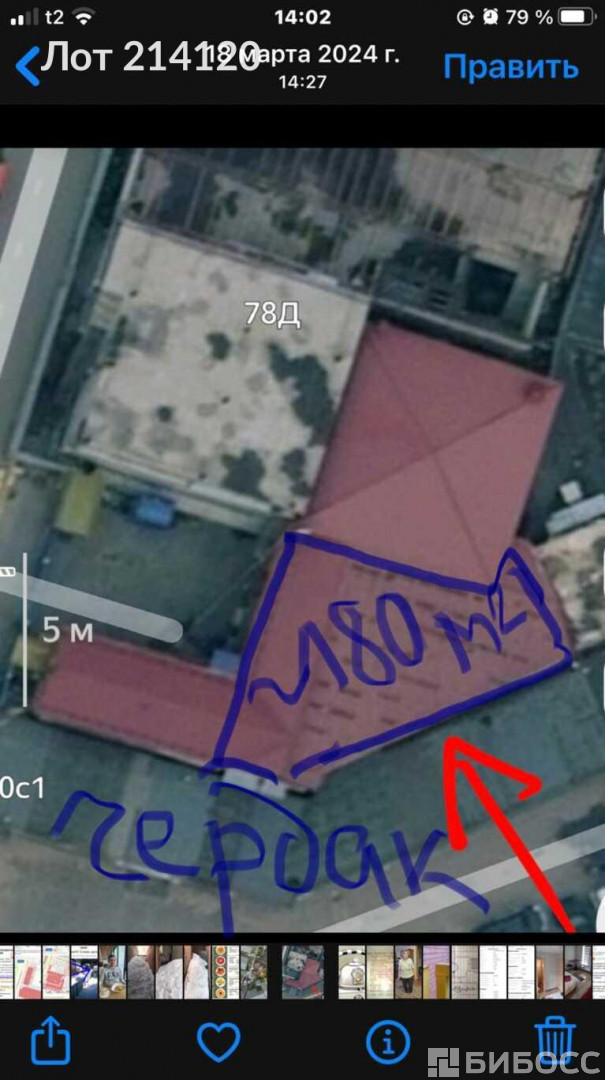
Task: Open photo info details
Action: (x=388, y=1042)
